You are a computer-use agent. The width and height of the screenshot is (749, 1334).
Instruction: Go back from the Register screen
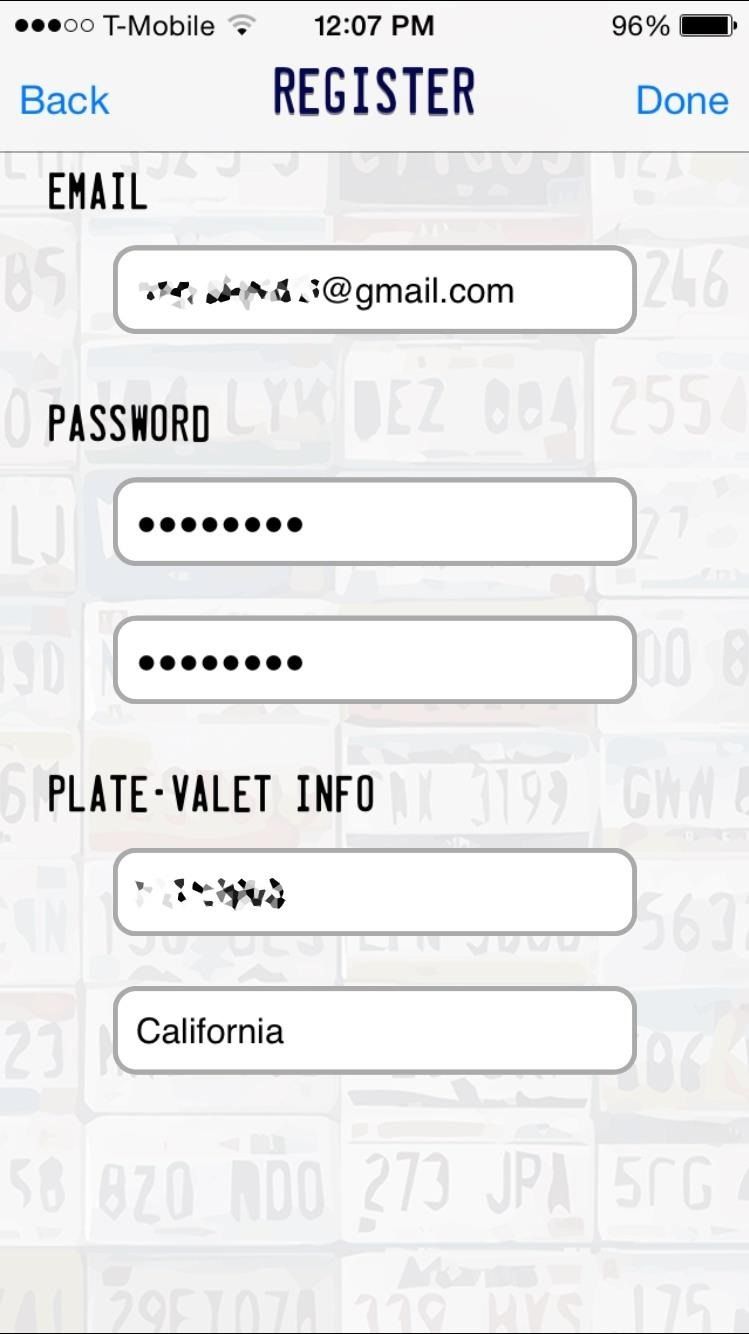(x=64, y=100)
